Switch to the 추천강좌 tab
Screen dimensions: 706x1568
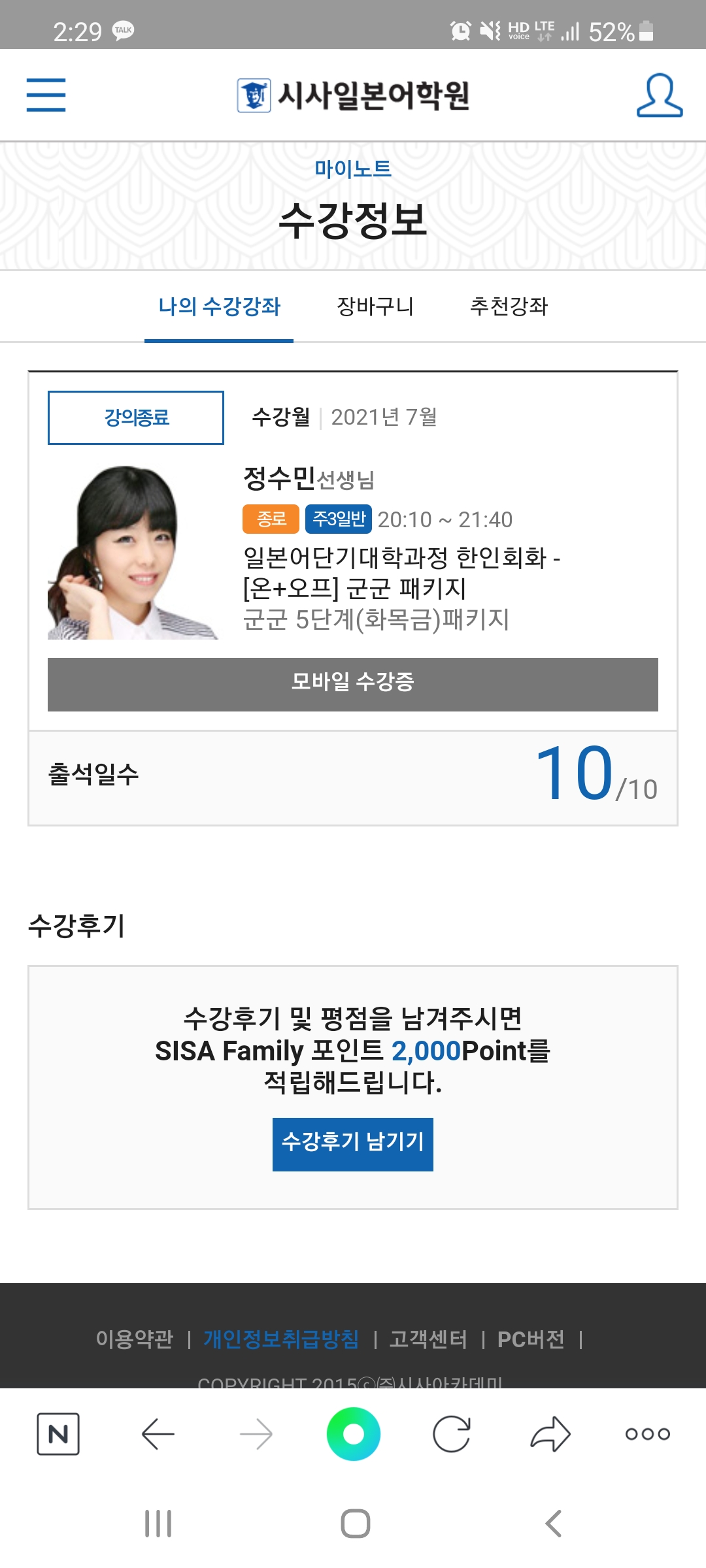(509, 306)
